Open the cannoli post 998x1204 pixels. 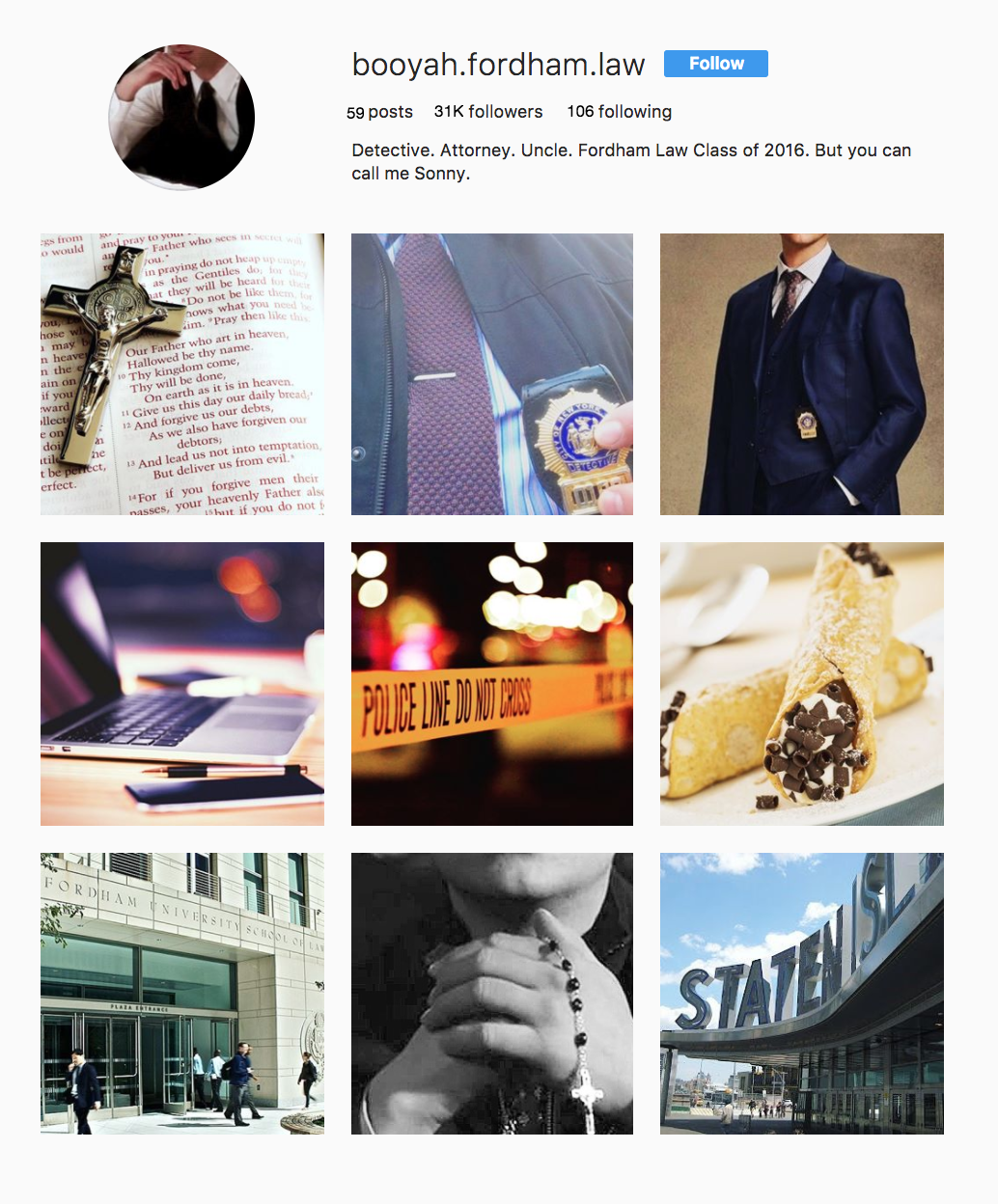(x=801, y=684)
